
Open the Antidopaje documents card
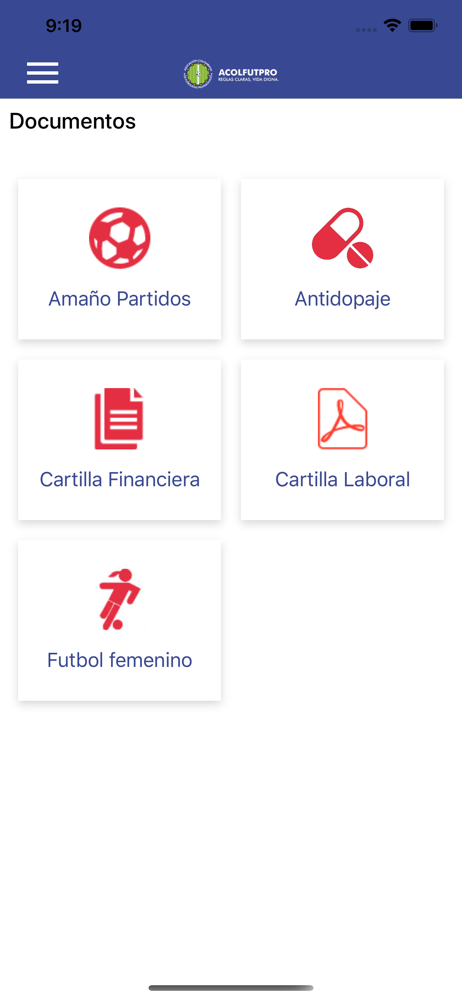point(342,259)
